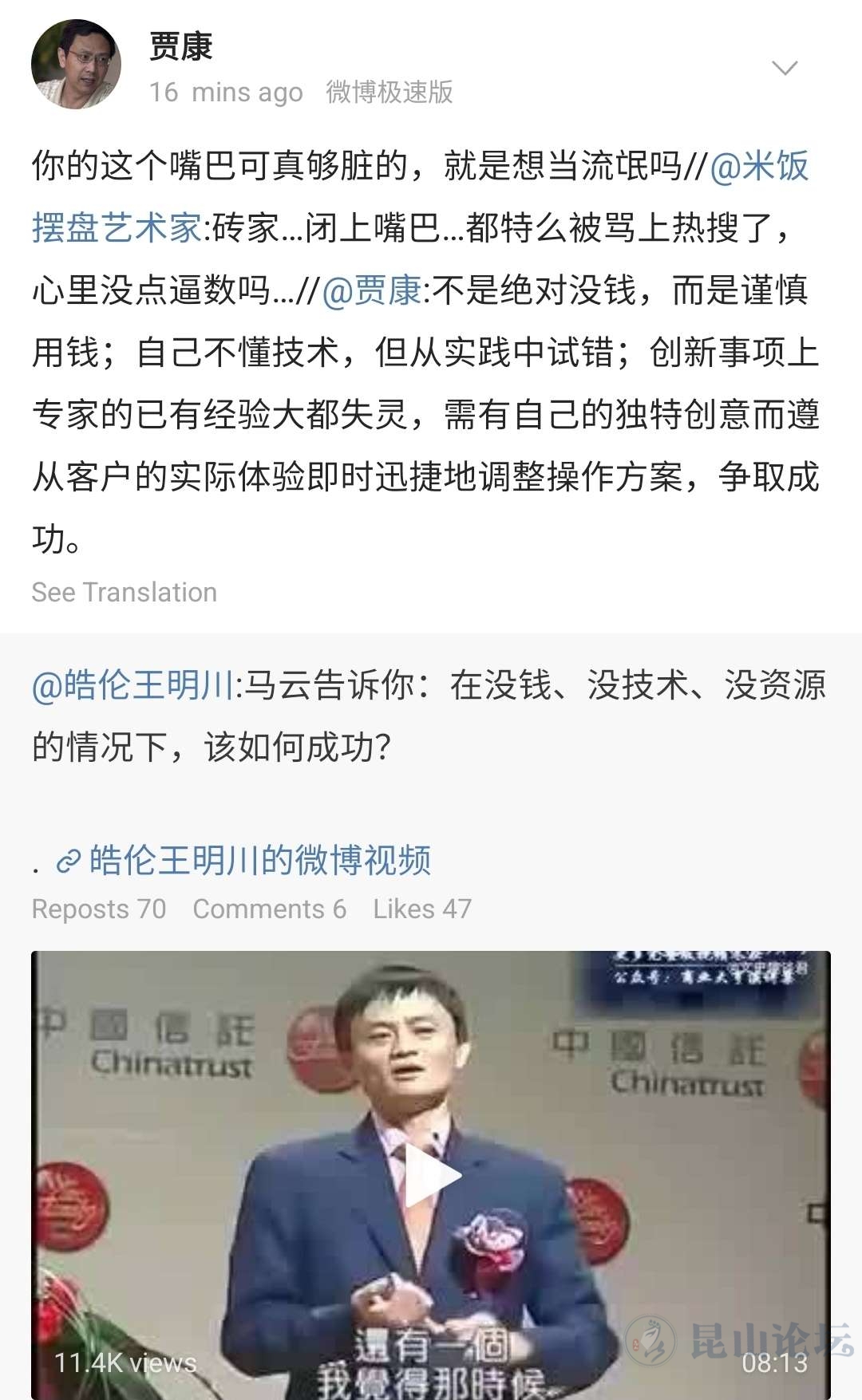View Comments 6 of the original post
Viewport: 862px width, 1400px height.
pos(269,909)
